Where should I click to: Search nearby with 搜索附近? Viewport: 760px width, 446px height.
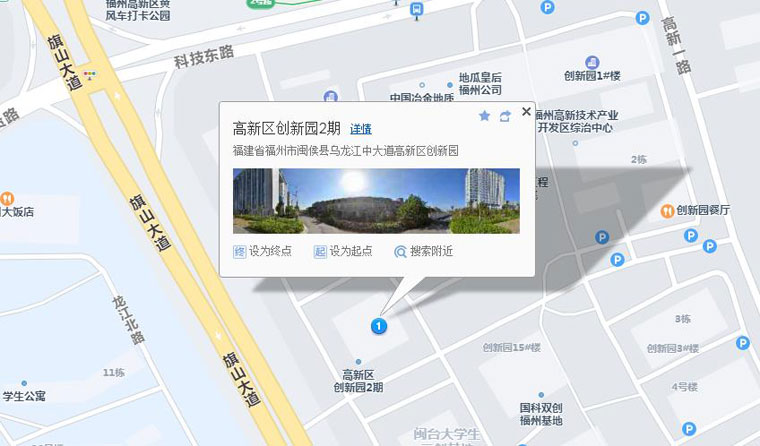tap(424, 252)
